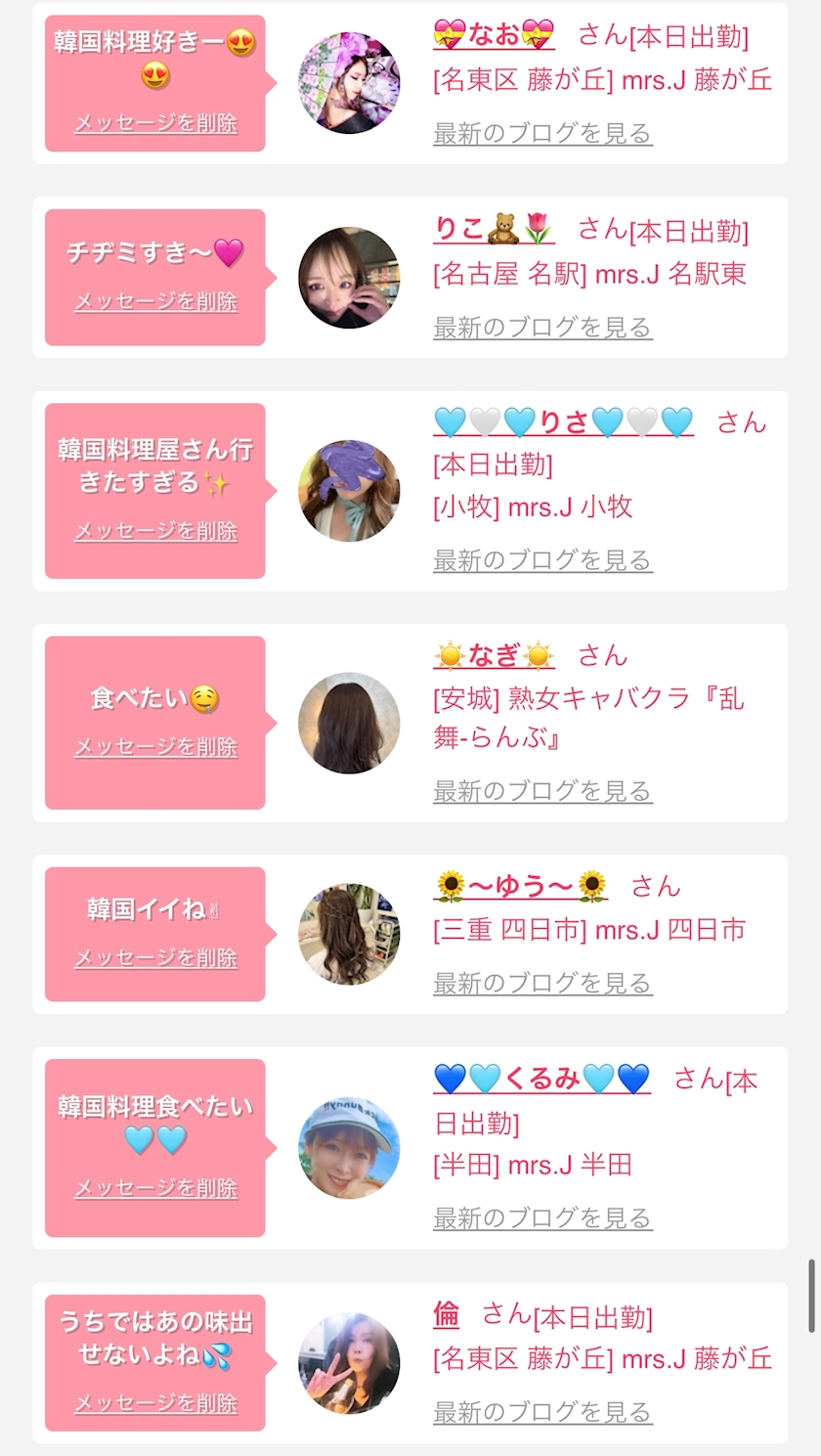Viewport: 821px width, 1456px height.
Task: Open りこ's profile name link
Action: click(x=494, y=230)
